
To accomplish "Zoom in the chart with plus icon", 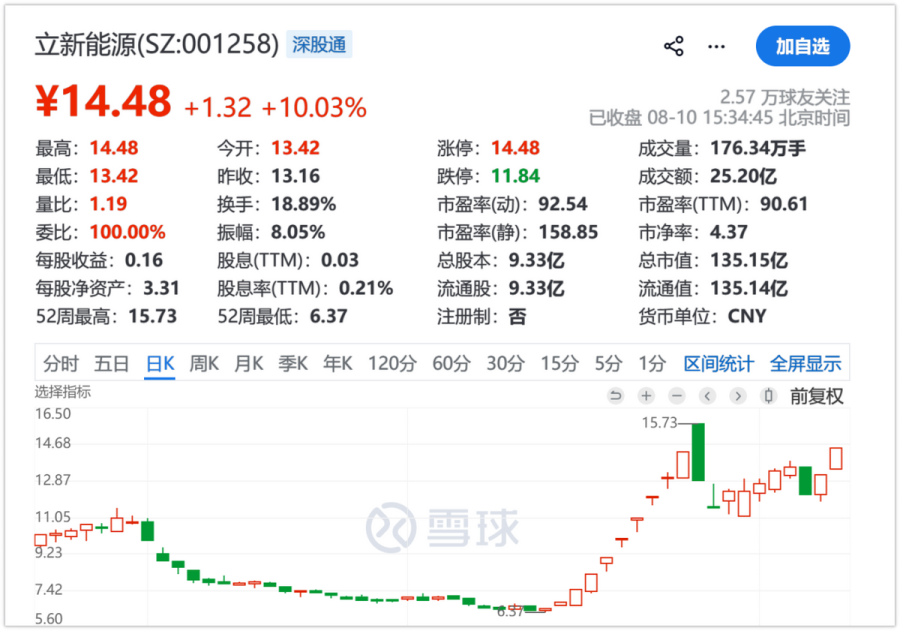I will (646, 396).
